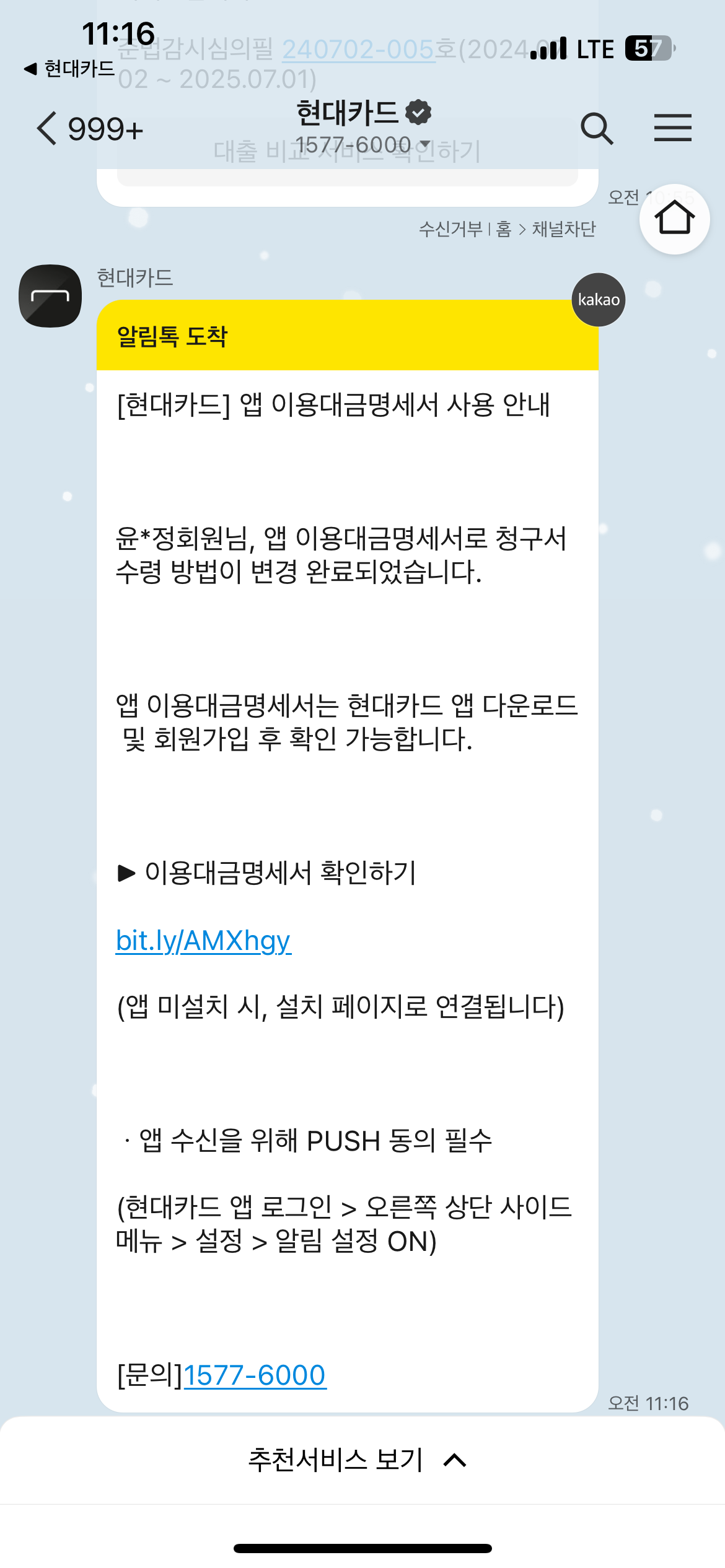The image size is (725, 1568).
Task: Search within the 현대카드 chat
Action: click(x=597, y=129)
